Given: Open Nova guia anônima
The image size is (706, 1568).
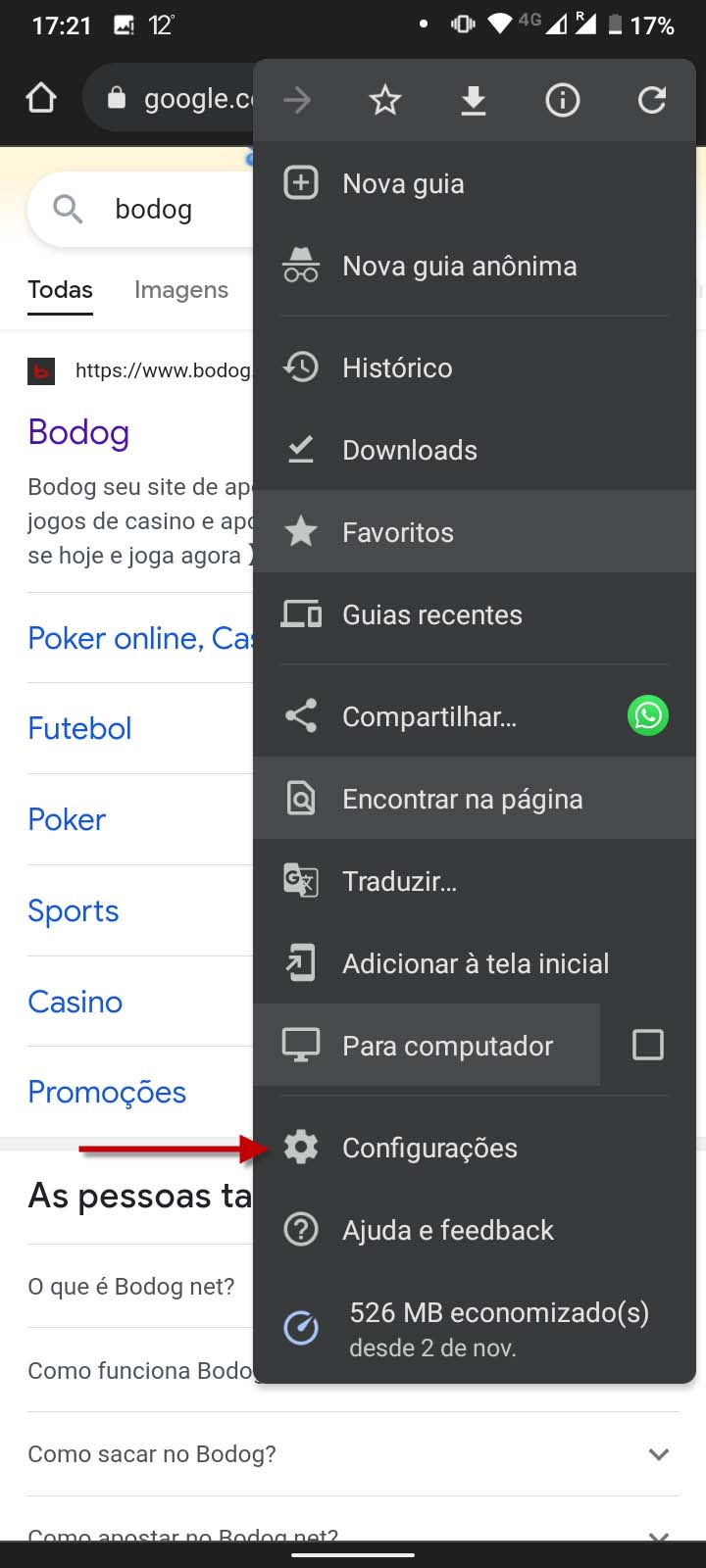Looking at the screenshot, I should [475, 266].
